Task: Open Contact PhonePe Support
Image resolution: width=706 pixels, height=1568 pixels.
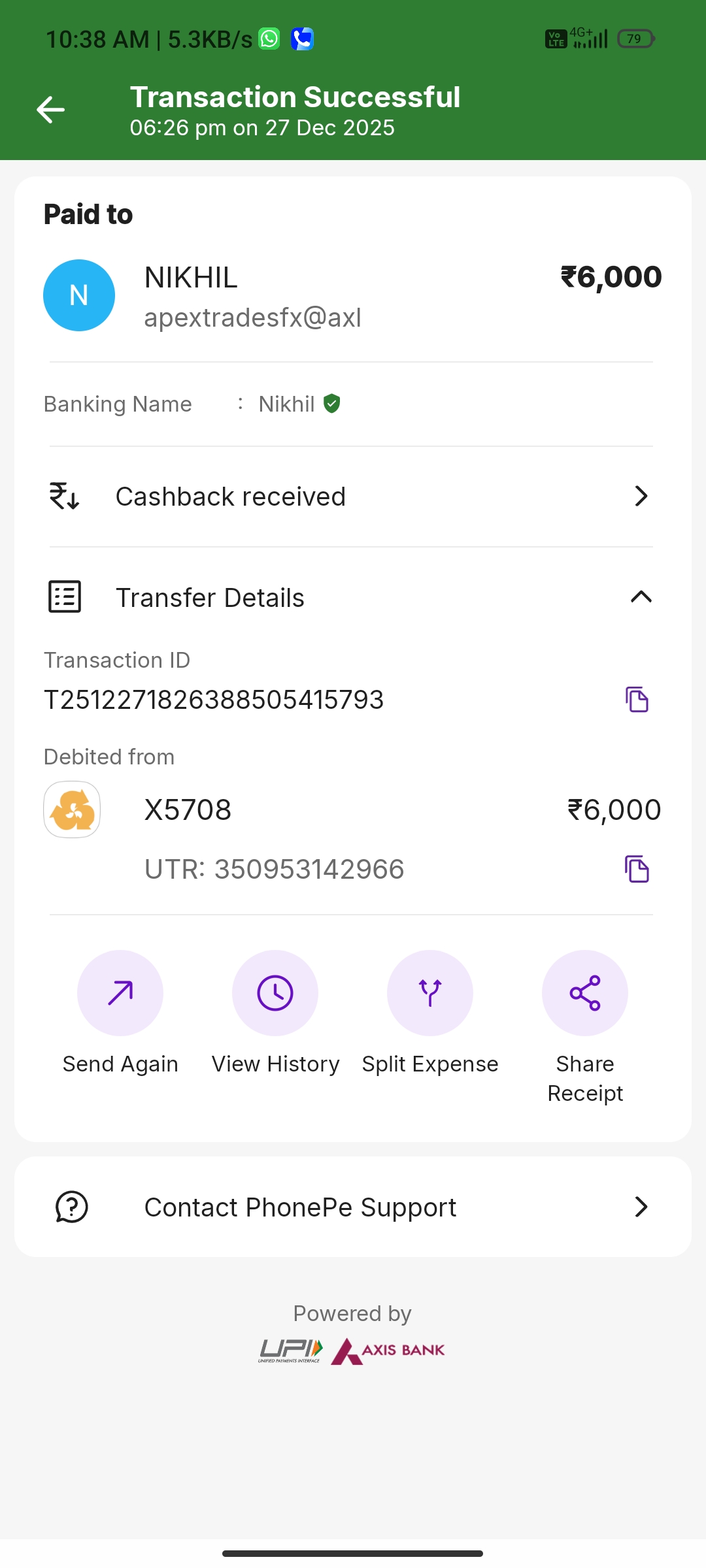Action: [x=352, y=1207]
